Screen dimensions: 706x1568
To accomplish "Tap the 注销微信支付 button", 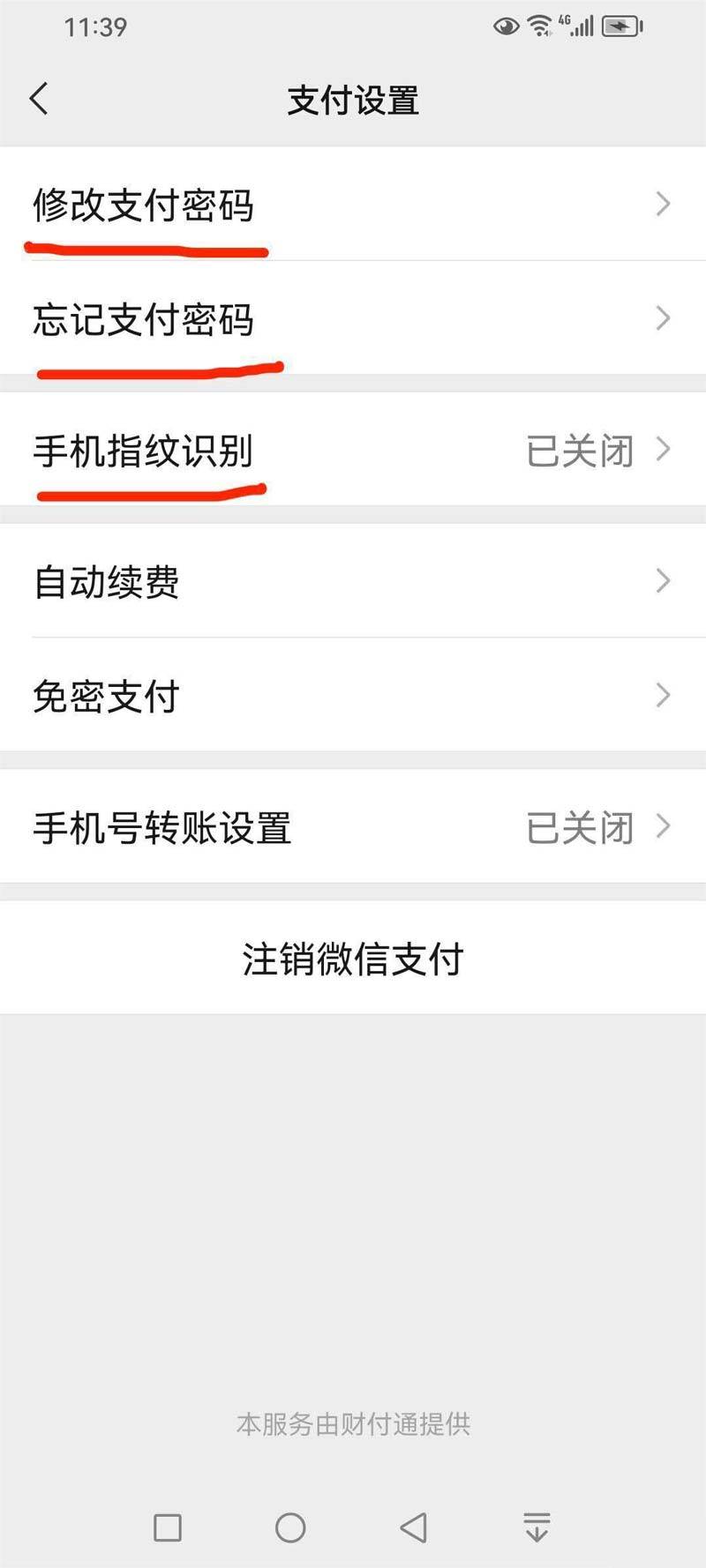I will click(x=353, y=959).
